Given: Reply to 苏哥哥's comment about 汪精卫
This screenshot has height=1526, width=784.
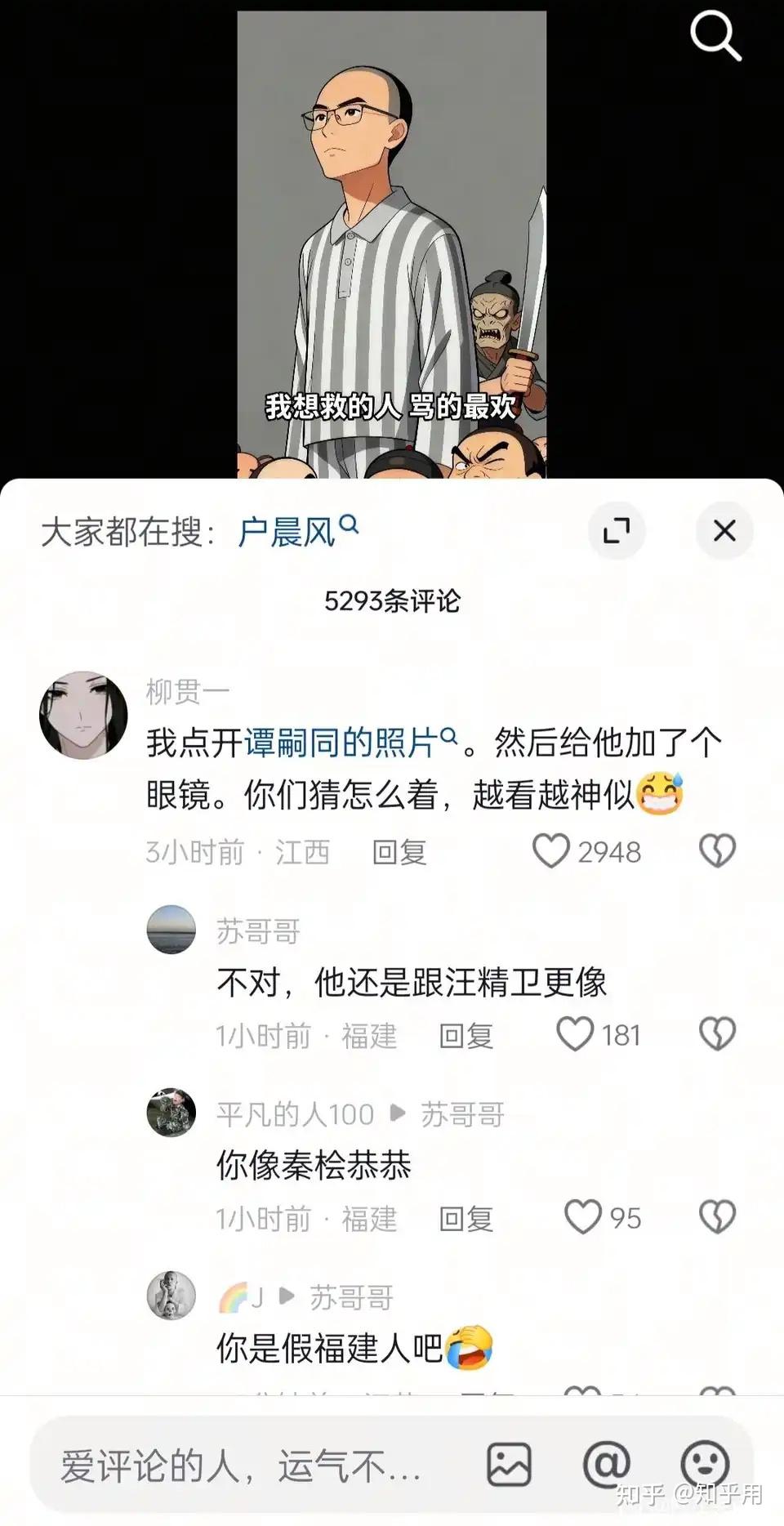Looking at the screenshot, I should (466, 1036).
